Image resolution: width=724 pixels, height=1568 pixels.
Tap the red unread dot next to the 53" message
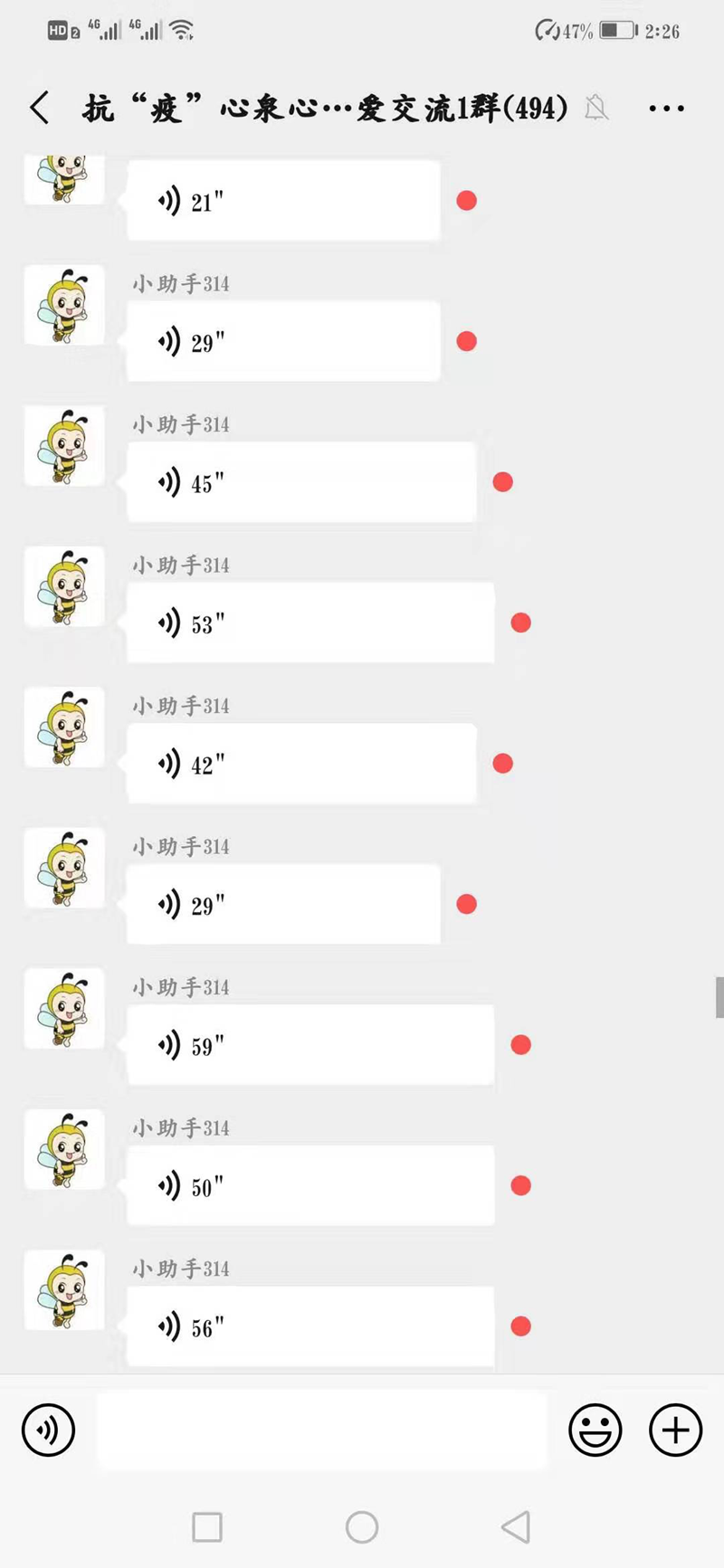point(521,622)
